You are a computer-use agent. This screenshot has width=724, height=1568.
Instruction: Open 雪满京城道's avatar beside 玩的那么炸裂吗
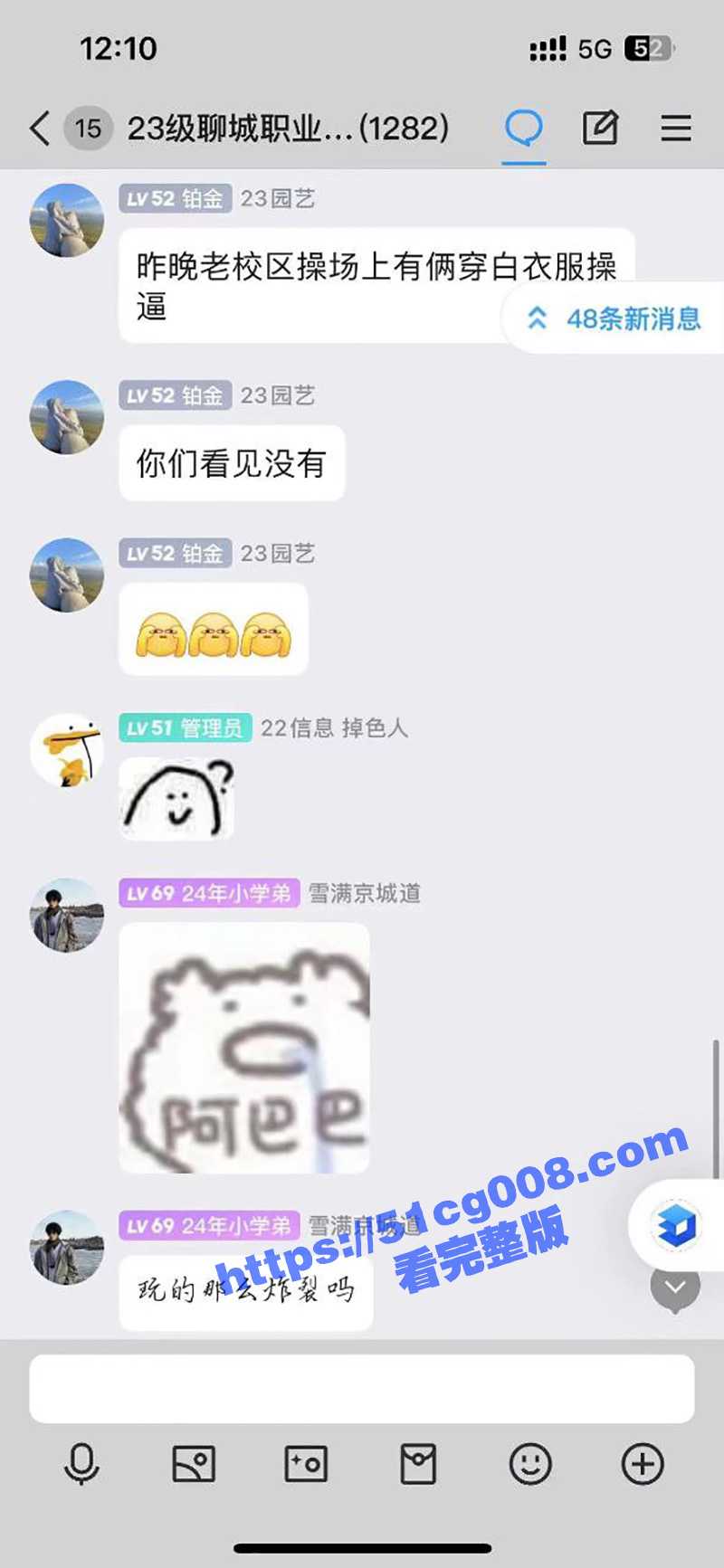point(66,1247)
